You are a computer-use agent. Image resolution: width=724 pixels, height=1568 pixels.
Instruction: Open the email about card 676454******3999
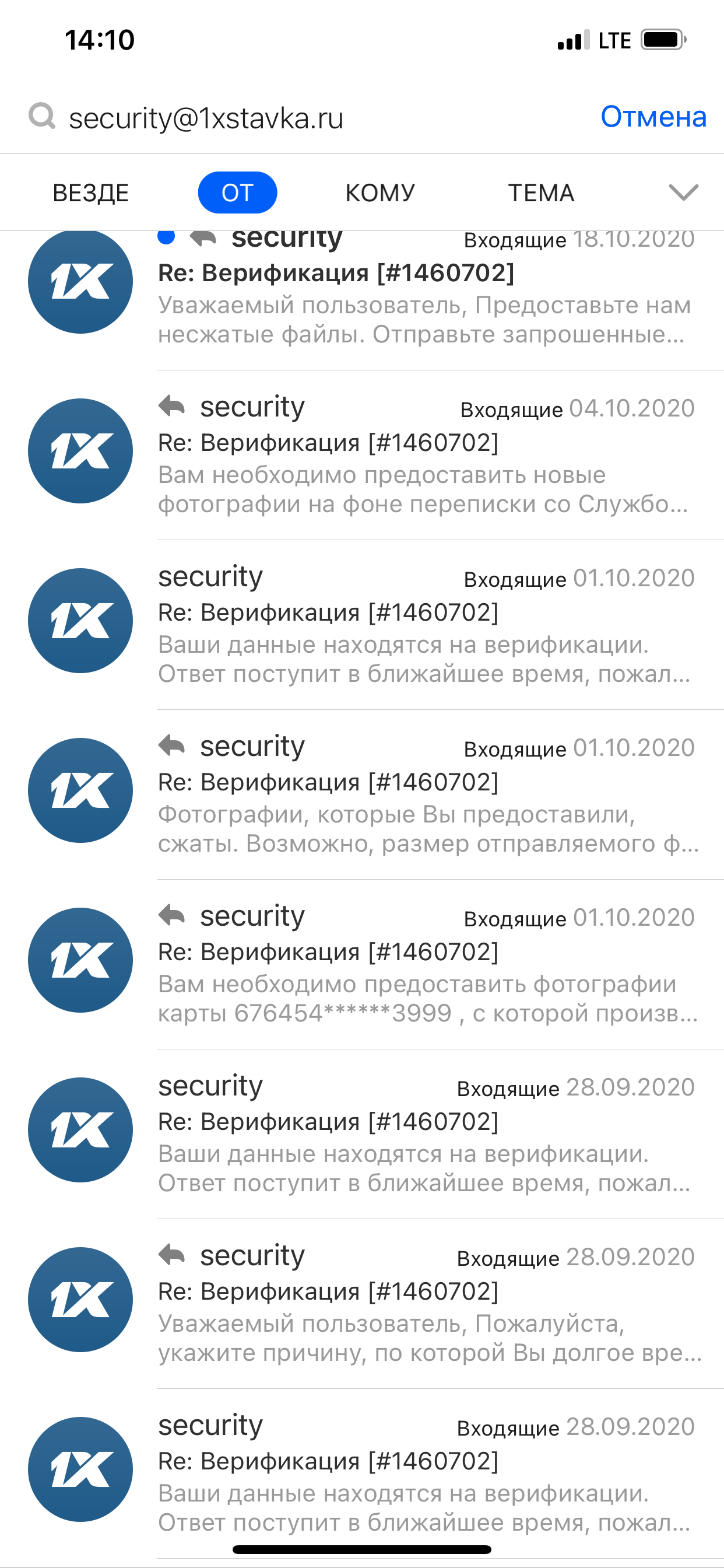click(426, 965)
